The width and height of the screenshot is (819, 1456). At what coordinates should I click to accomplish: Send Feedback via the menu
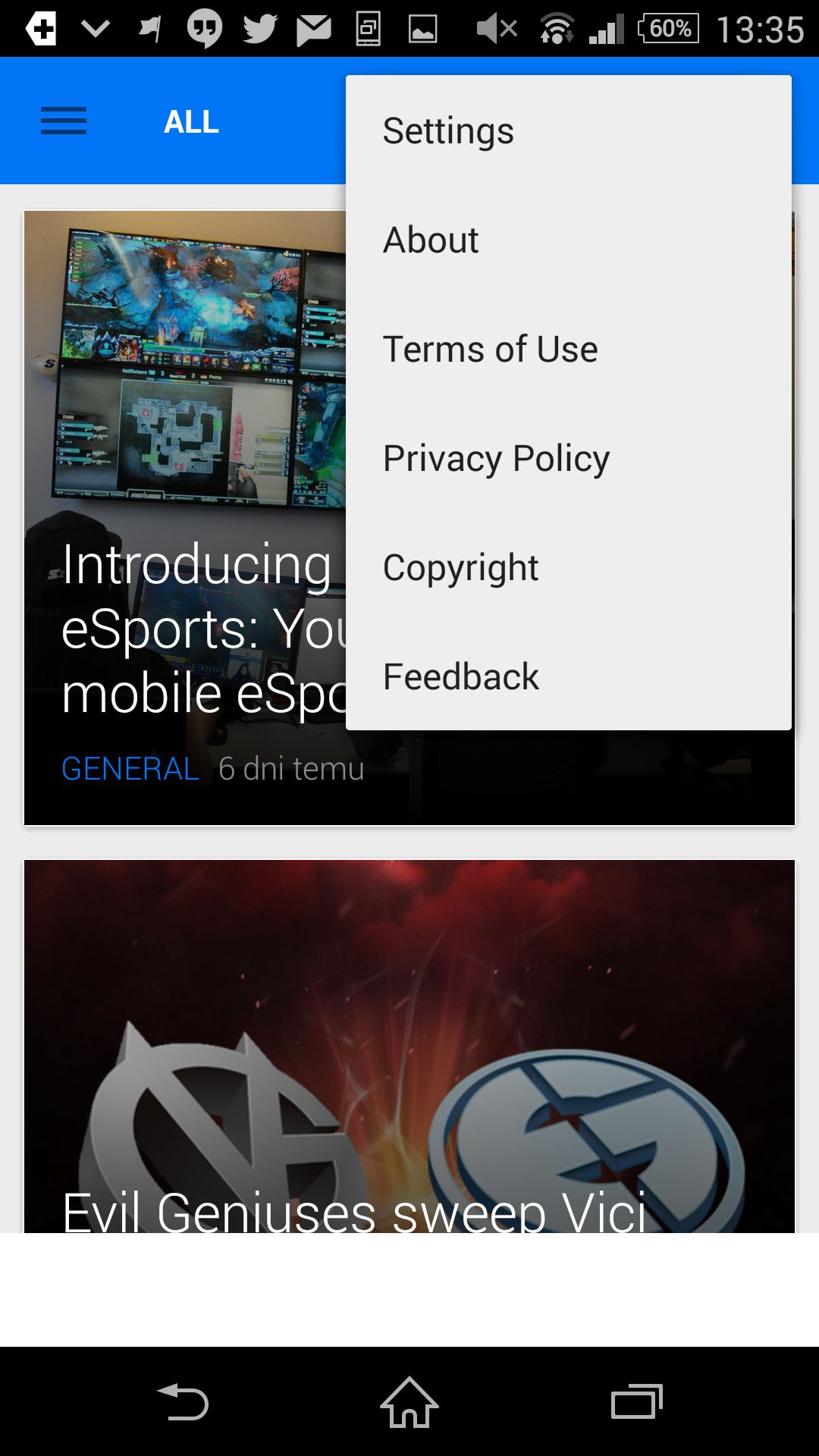569,676
